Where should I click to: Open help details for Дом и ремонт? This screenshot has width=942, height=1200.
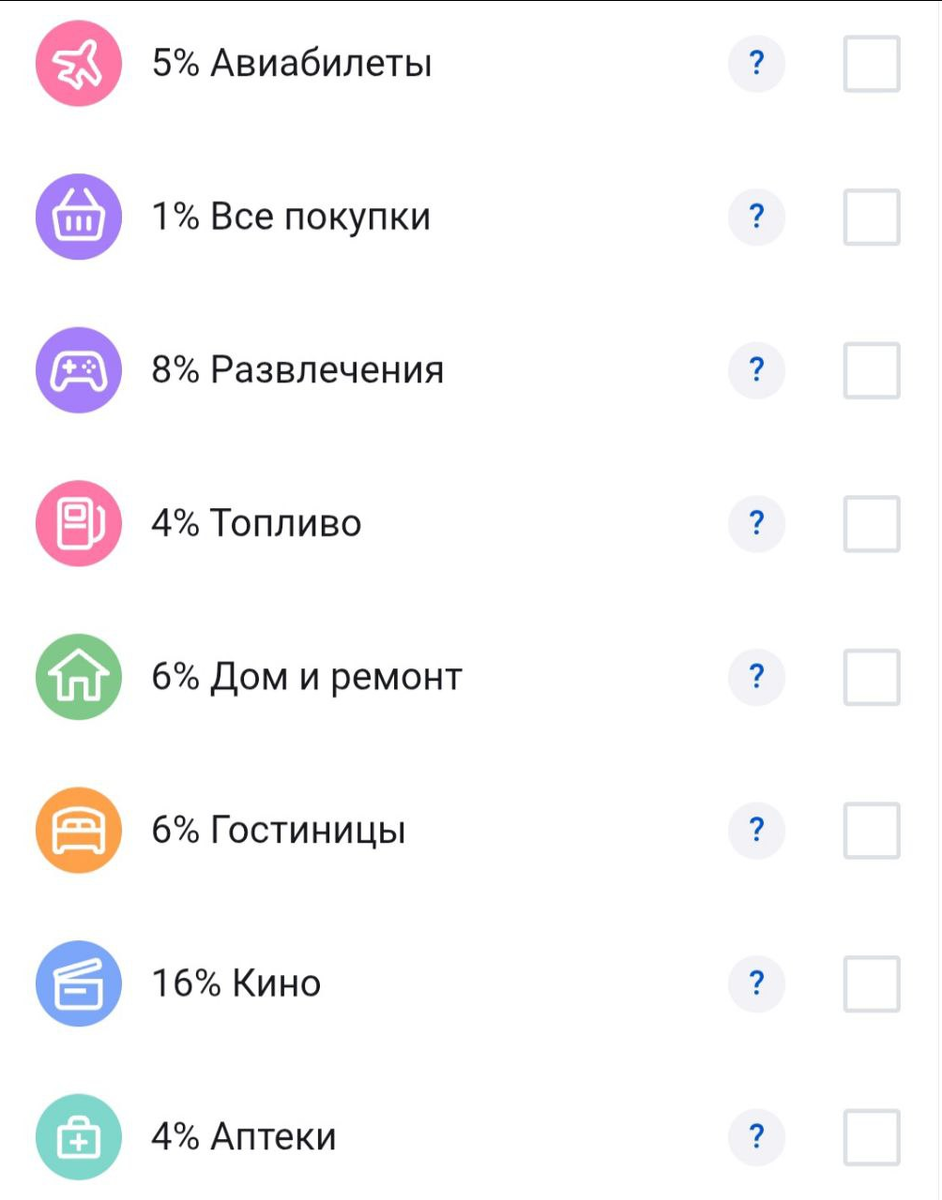tap(755, 676)
